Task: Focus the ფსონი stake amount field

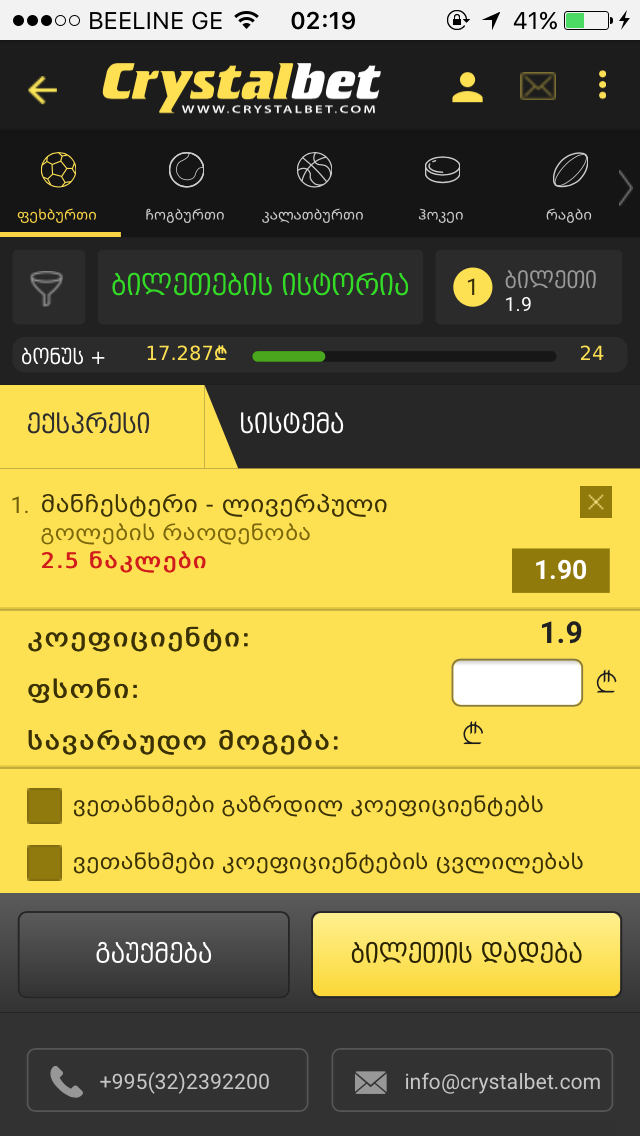Action: point(517,683)
